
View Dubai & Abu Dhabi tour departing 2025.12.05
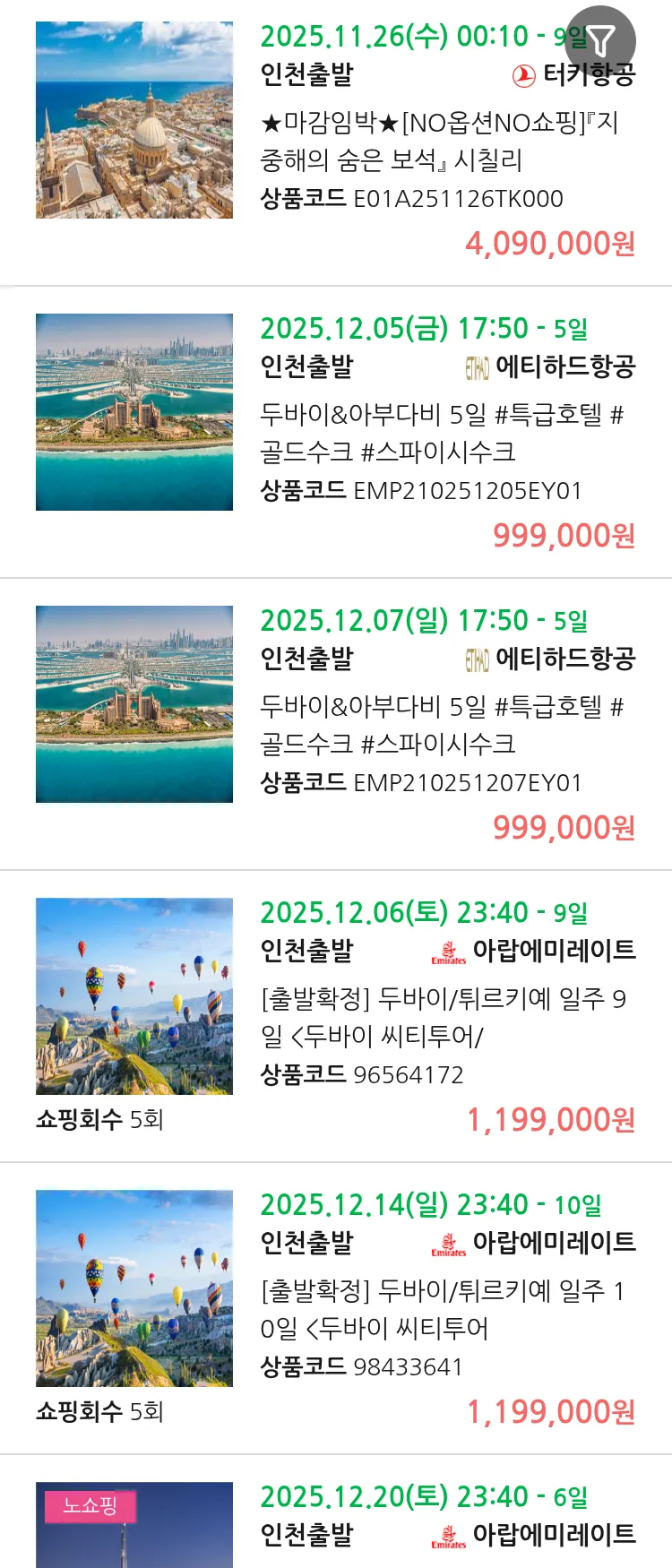tap(441, 434)
